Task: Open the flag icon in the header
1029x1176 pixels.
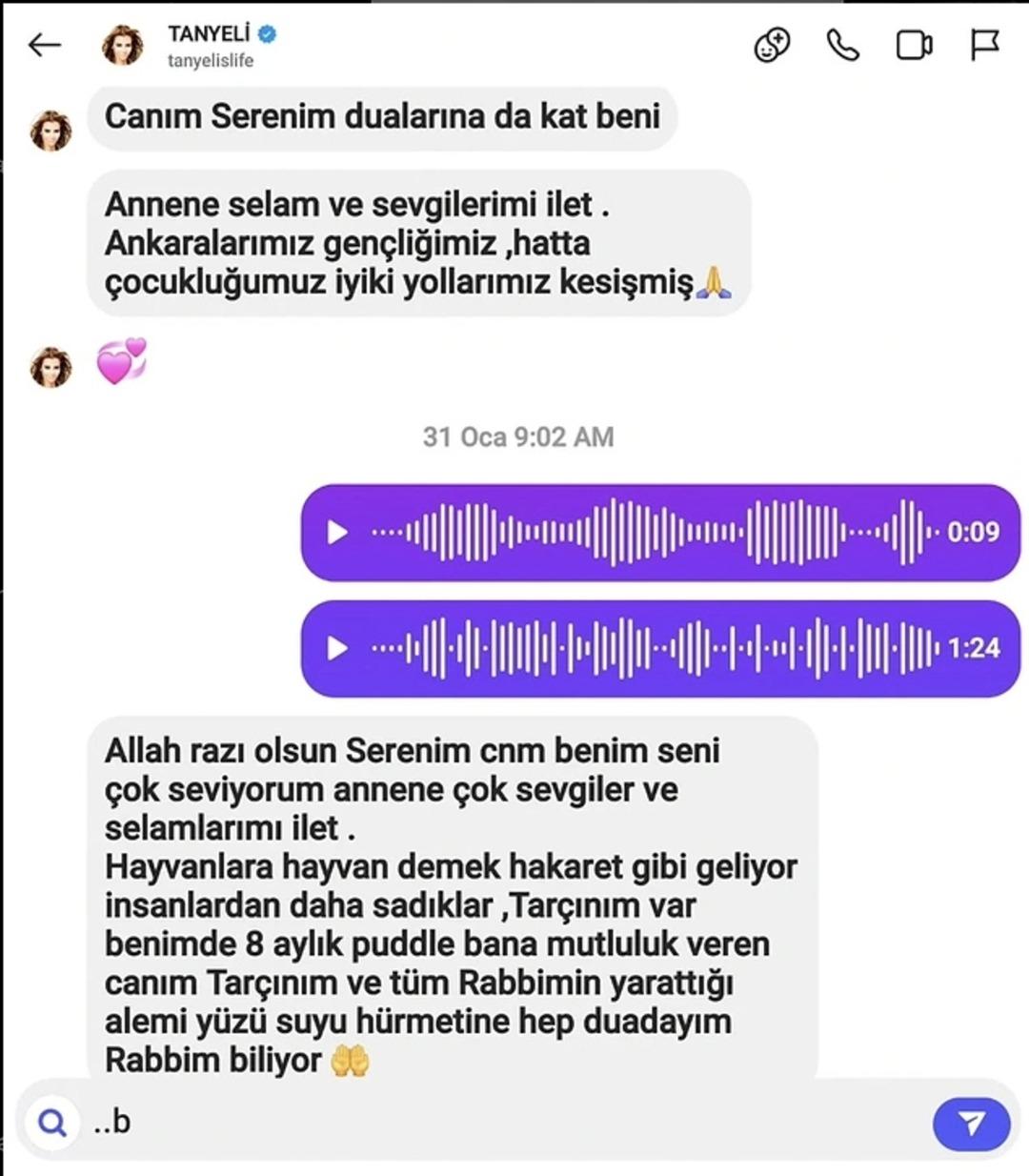Action: click(984, 45)
